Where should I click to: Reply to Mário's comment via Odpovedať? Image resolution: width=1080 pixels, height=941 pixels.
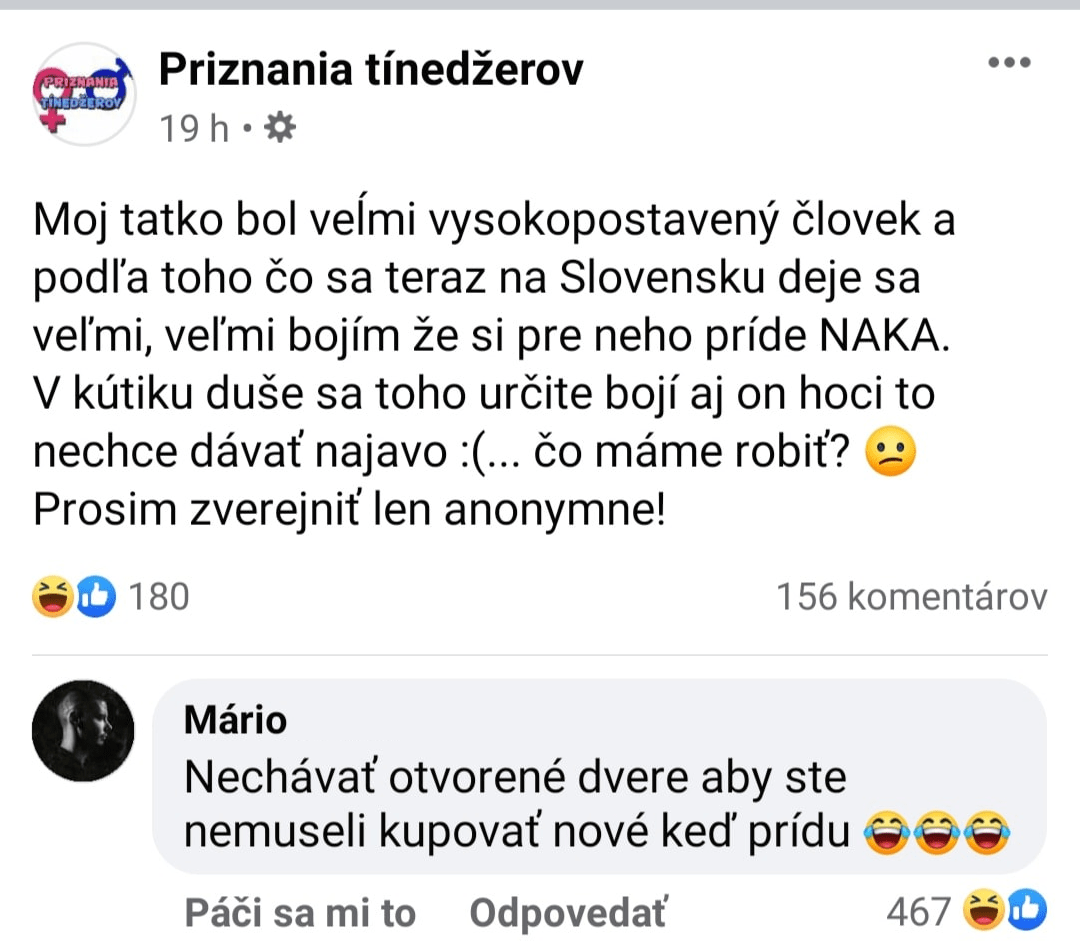[x=567, y=912]
